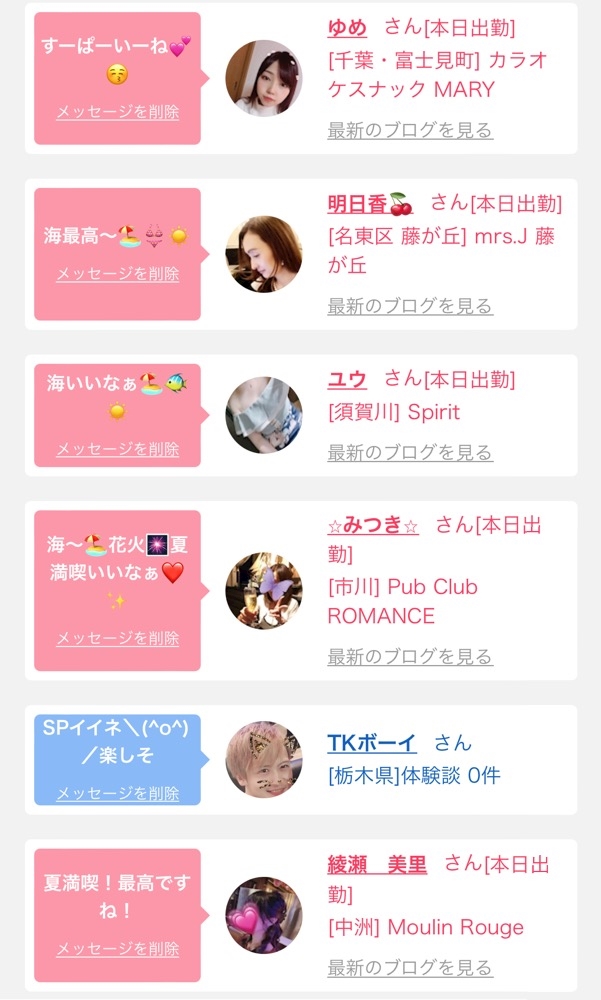Screen dimensions: 601x1000
Task: Open ゆめ's profile name link
Action: click(347, 27)
